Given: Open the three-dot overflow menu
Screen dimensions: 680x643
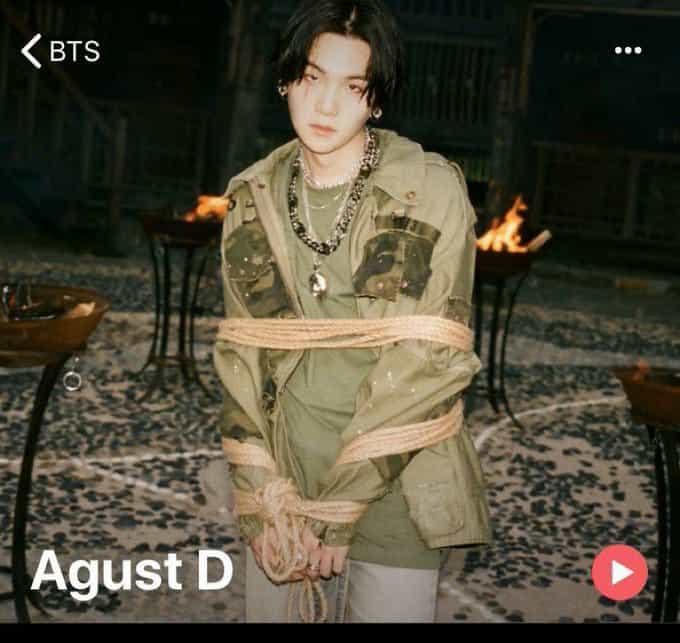Looking at the screenshot, I should click(x=627, y=50).
